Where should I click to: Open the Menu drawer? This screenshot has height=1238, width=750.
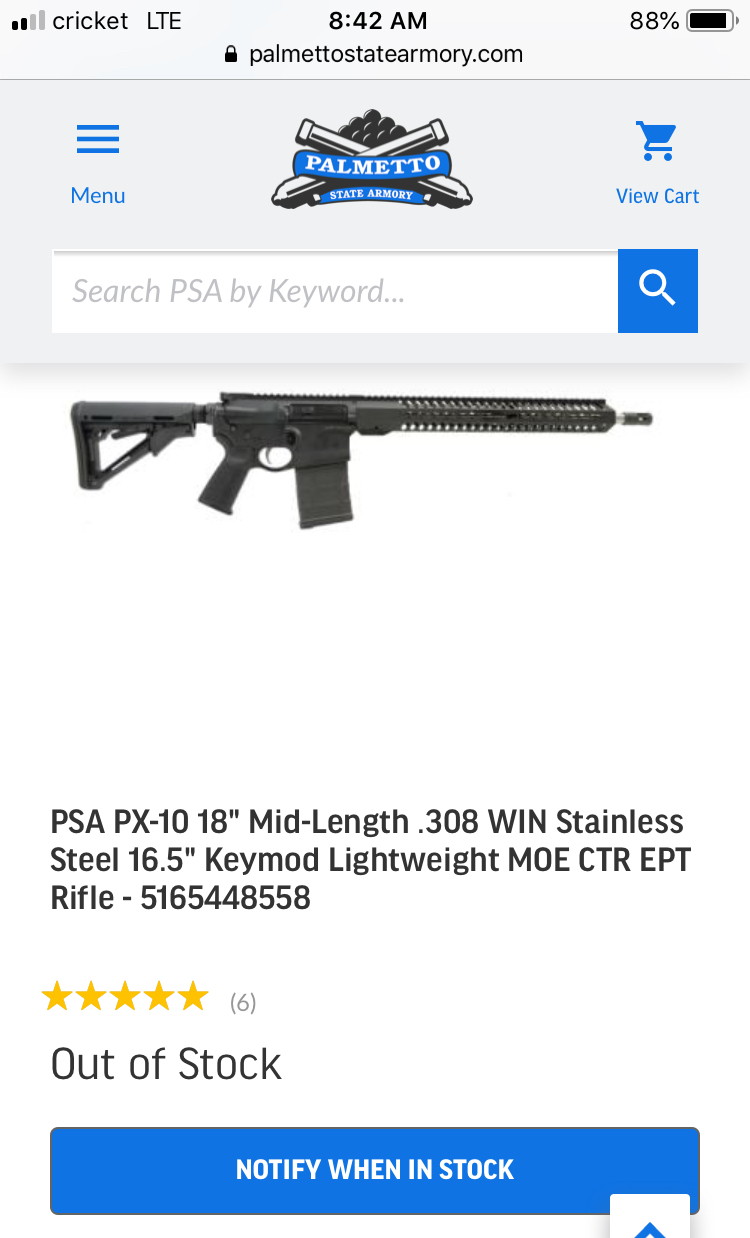98,162
